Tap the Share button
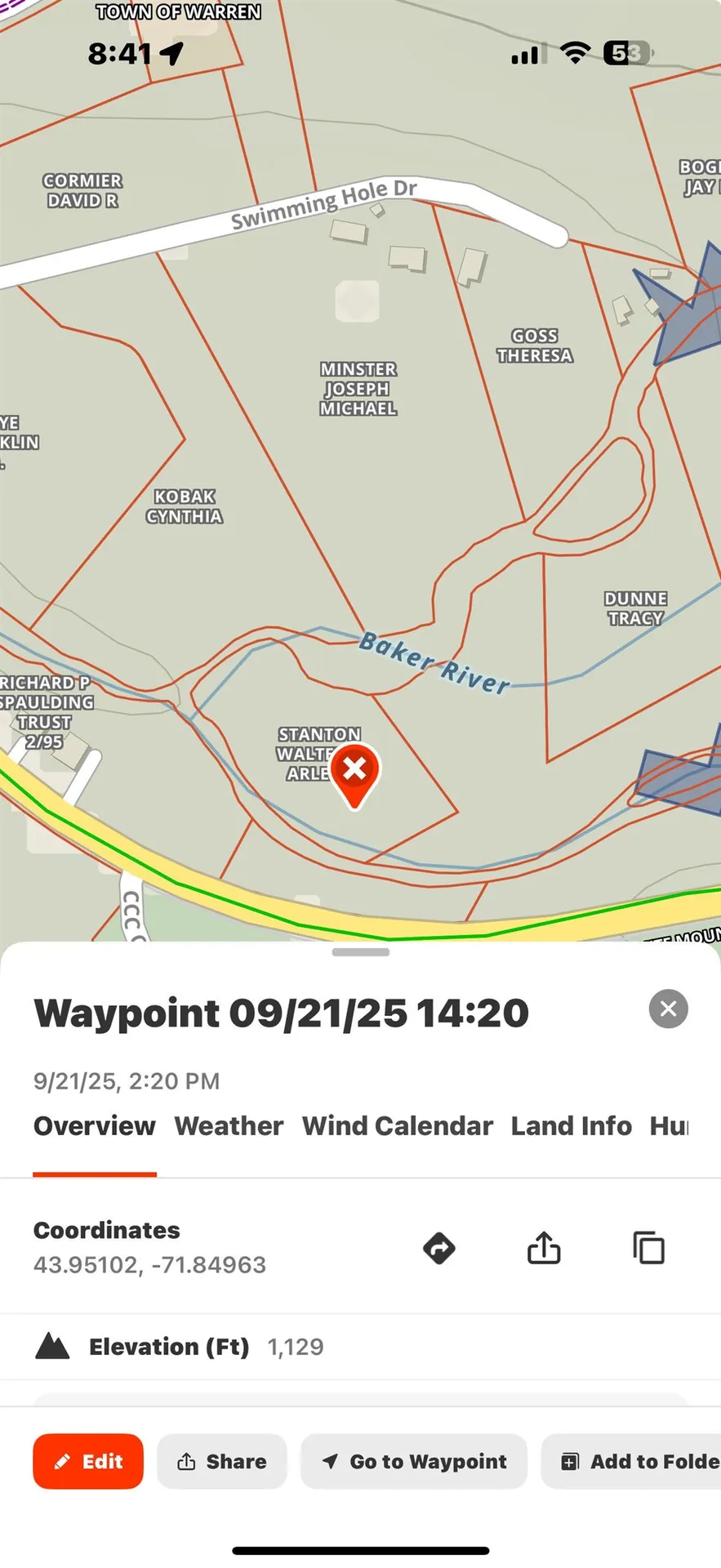The image size is (721, 1568). tap(222, 1461)
